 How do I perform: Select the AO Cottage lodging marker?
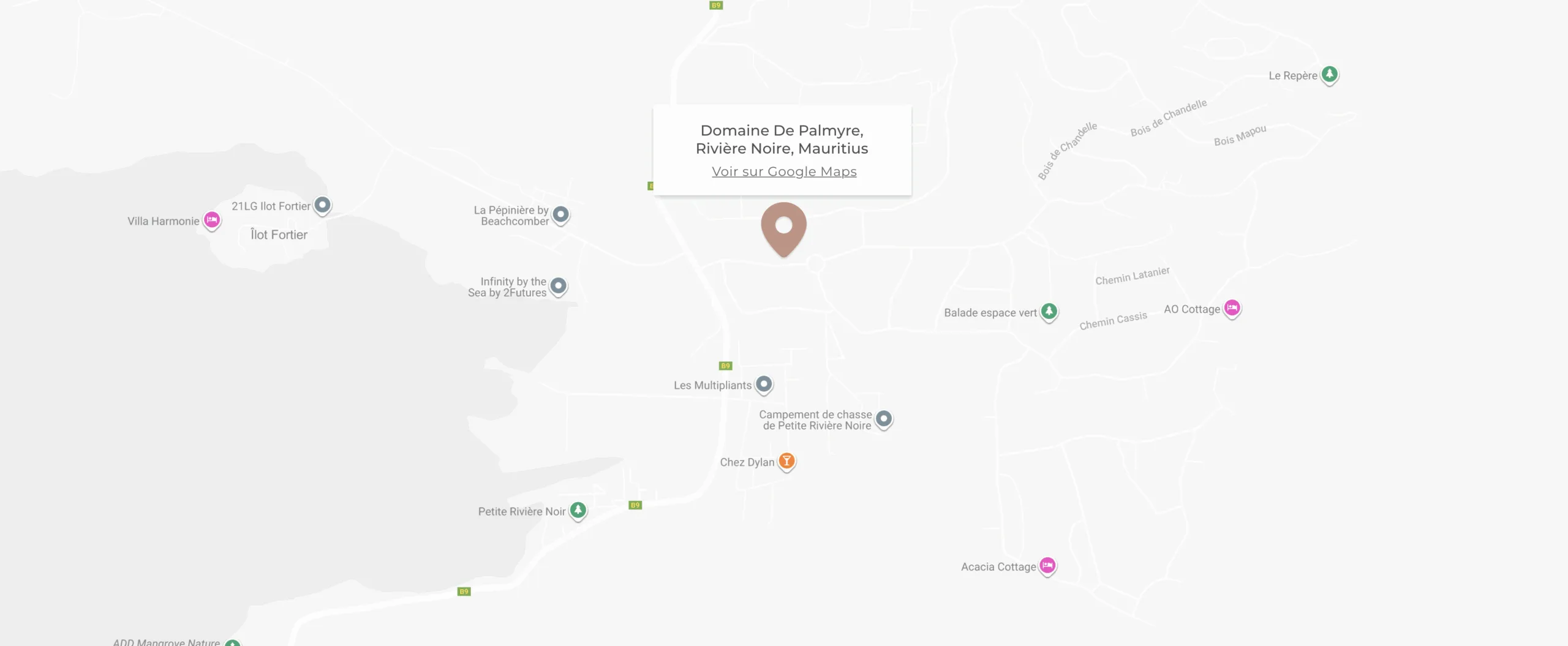click(1232, 308)
